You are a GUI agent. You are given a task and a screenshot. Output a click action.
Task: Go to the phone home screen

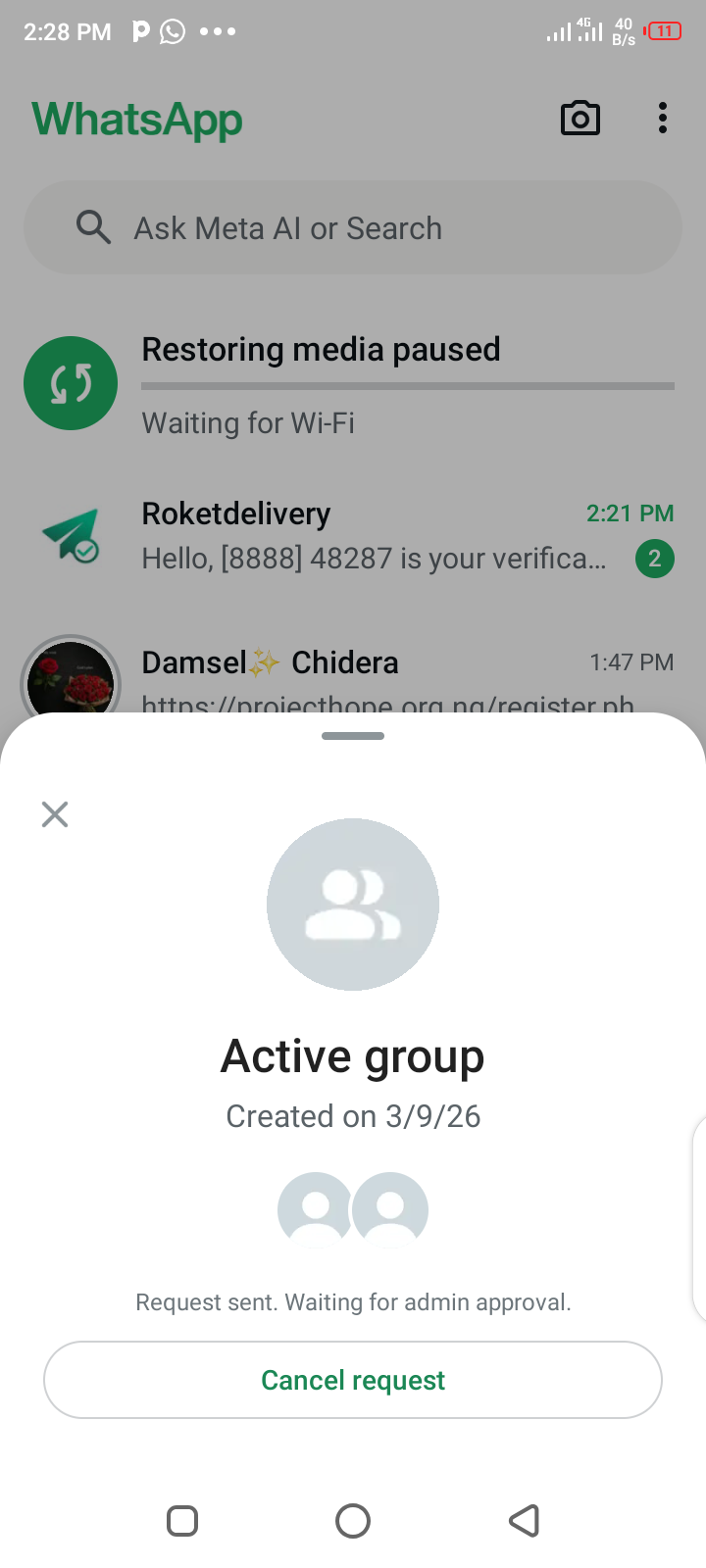click(353, 1521)
